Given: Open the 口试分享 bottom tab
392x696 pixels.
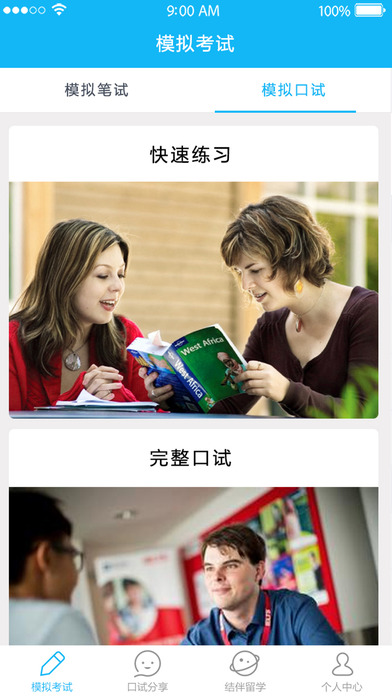Looking at the screenshot, I should [147, 671].
